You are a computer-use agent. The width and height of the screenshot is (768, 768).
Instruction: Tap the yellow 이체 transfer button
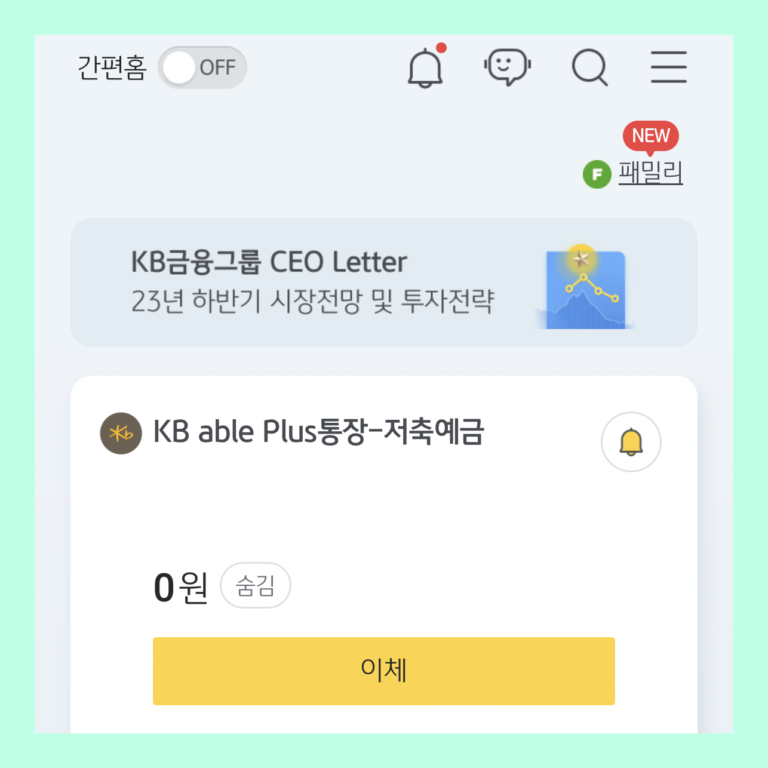[x=383, y=671]
